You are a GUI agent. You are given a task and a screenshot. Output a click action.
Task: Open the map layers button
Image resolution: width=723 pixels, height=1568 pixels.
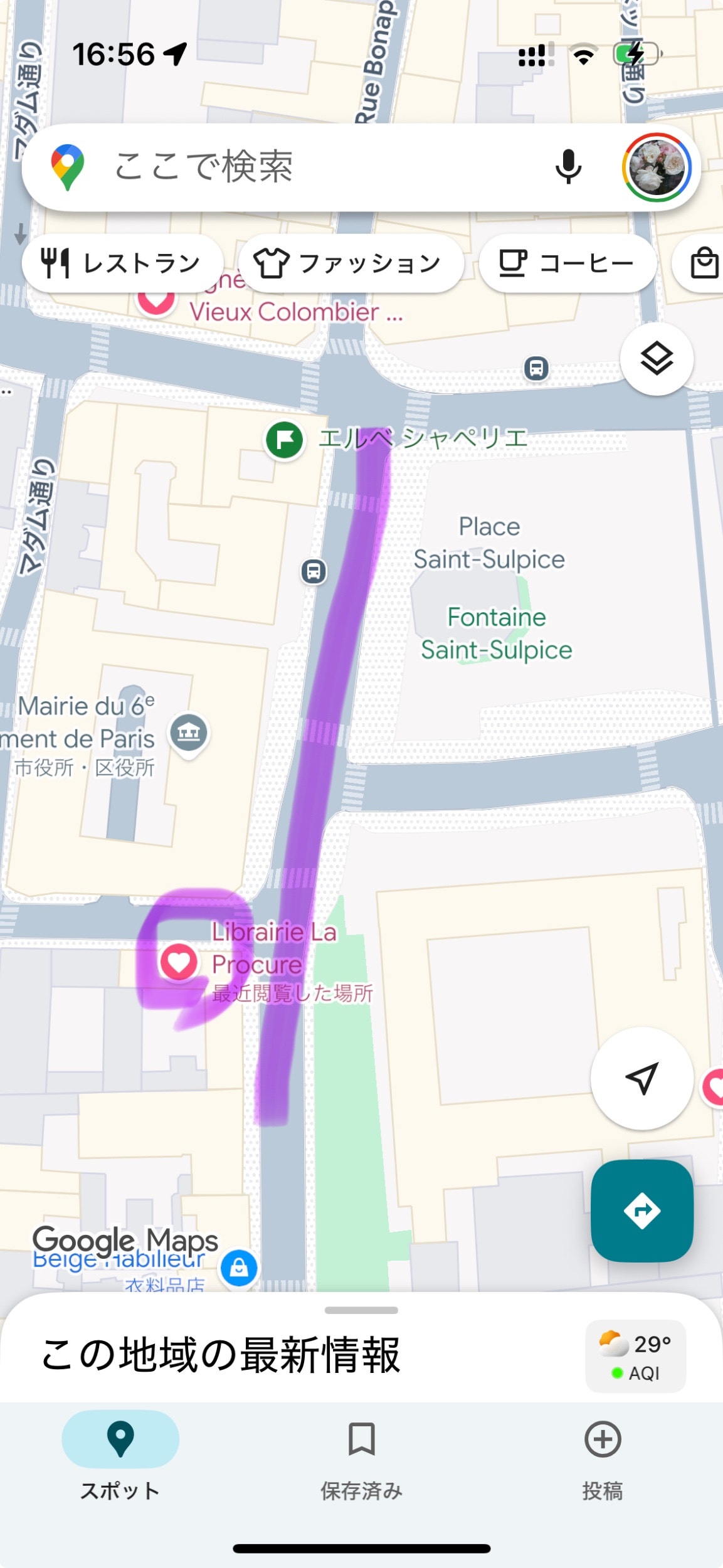pos(657,359)
